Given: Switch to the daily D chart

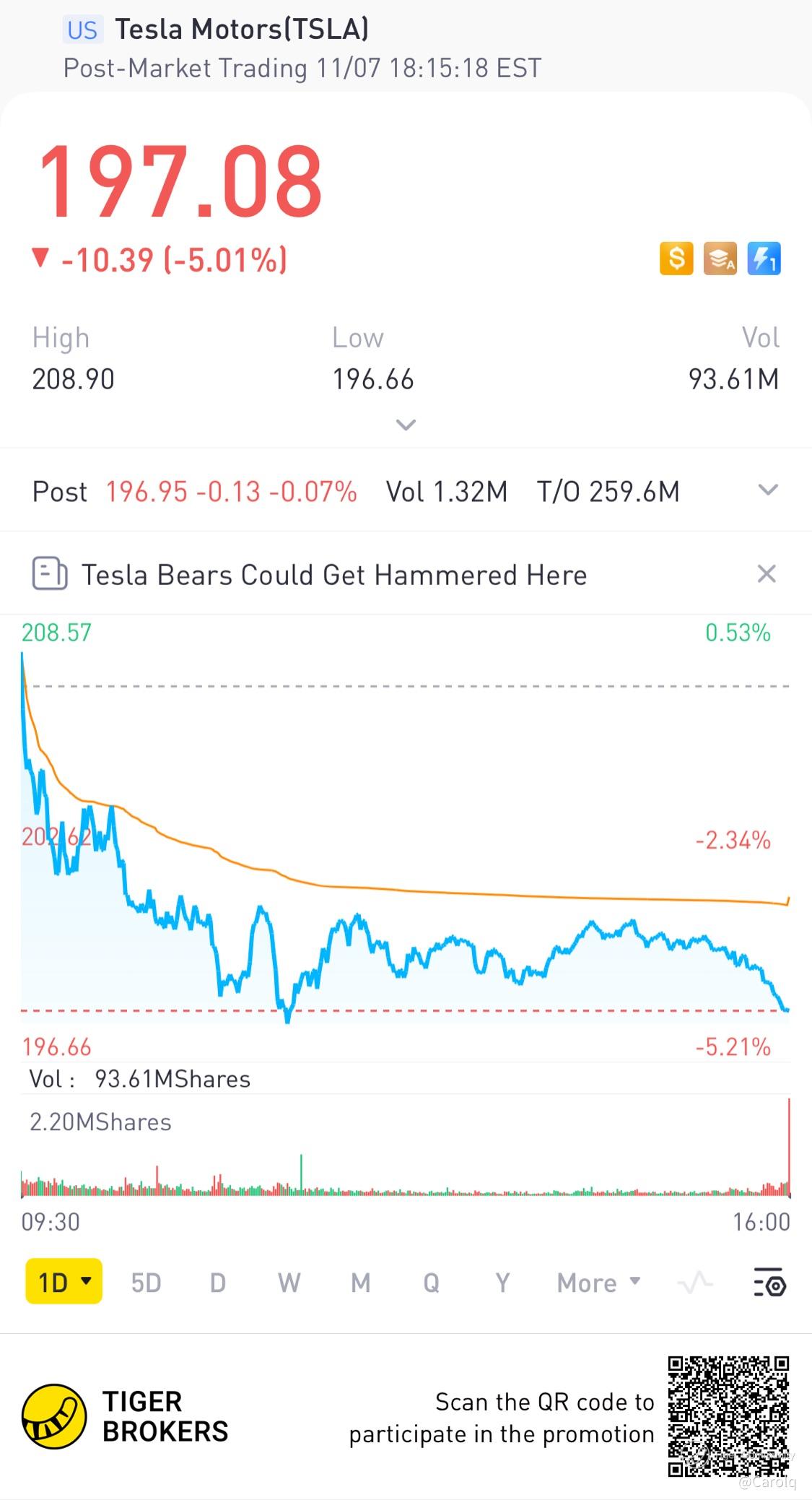Looking at the screenshot, I should 217,1283.
